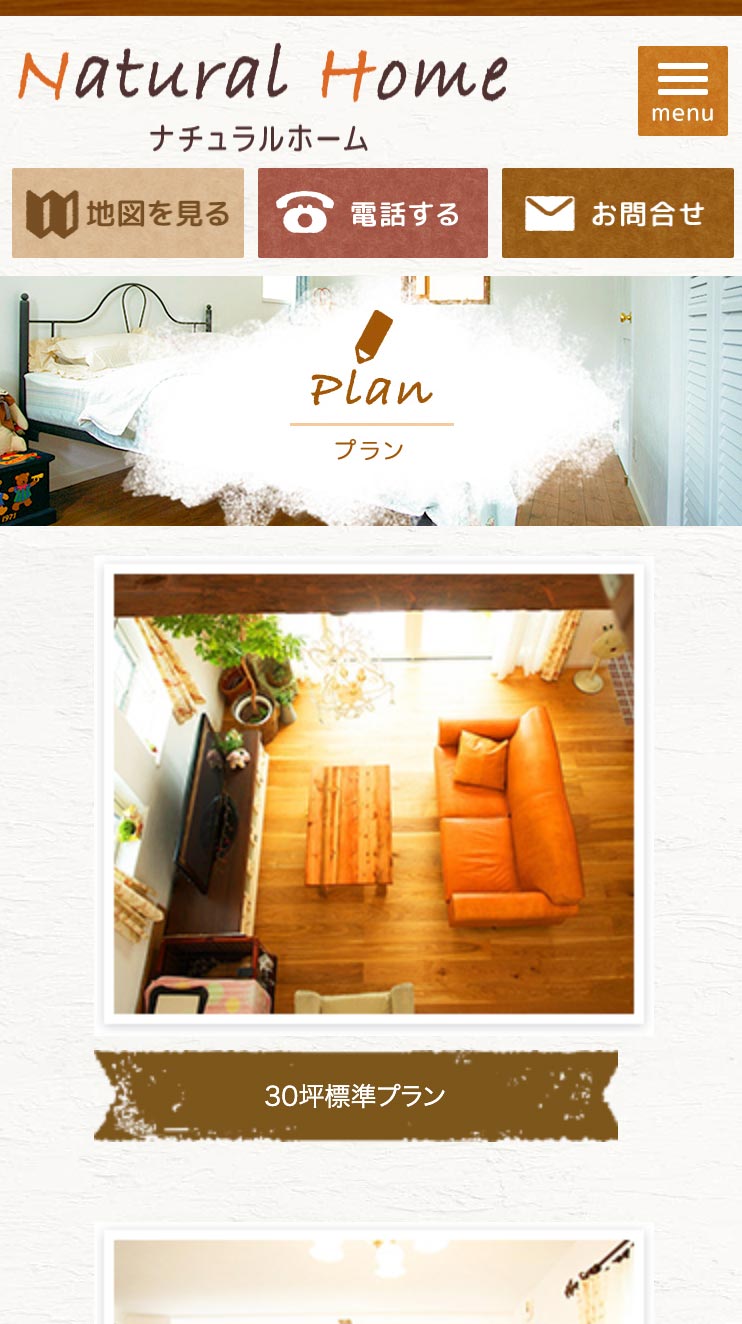
Task: Call using the 電話する button
Action: tap(372, 213)
